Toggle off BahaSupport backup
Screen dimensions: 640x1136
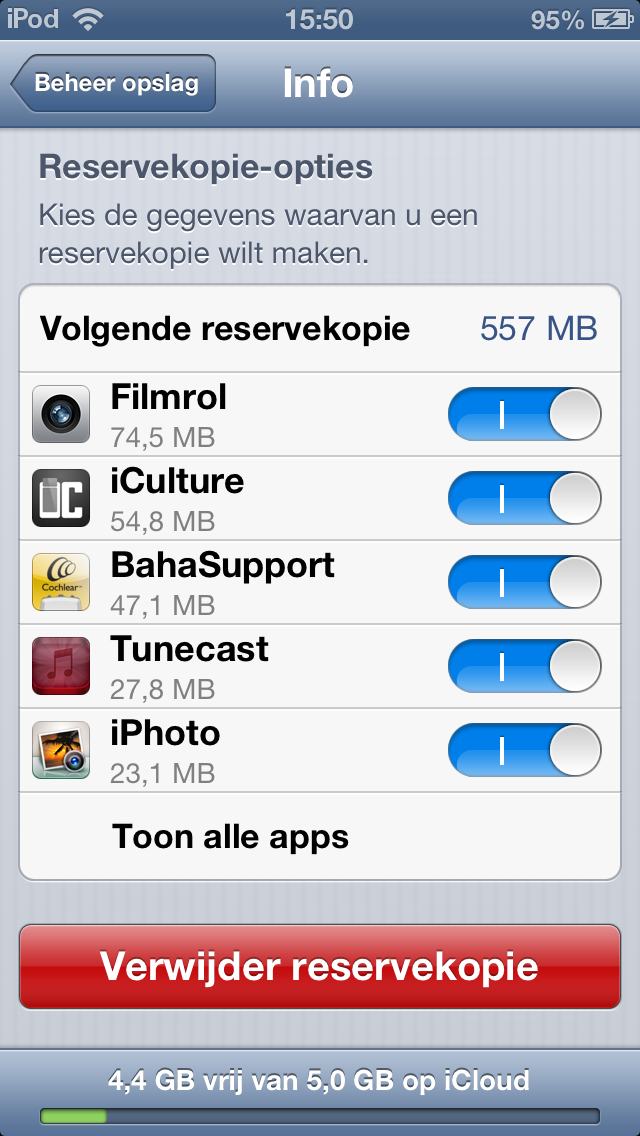[x=525, y=582]
